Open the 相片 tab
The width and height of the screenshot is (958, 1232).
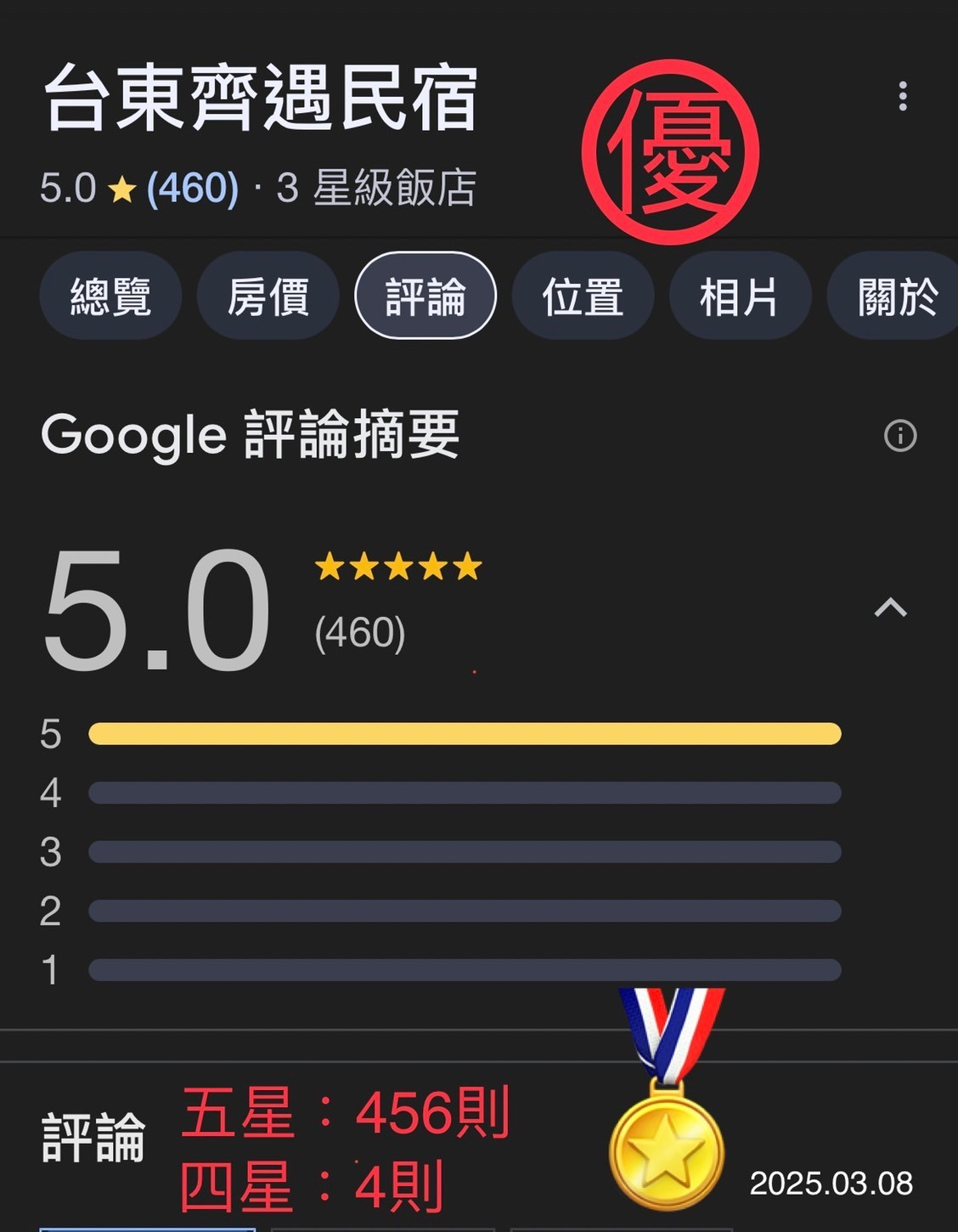738,296
